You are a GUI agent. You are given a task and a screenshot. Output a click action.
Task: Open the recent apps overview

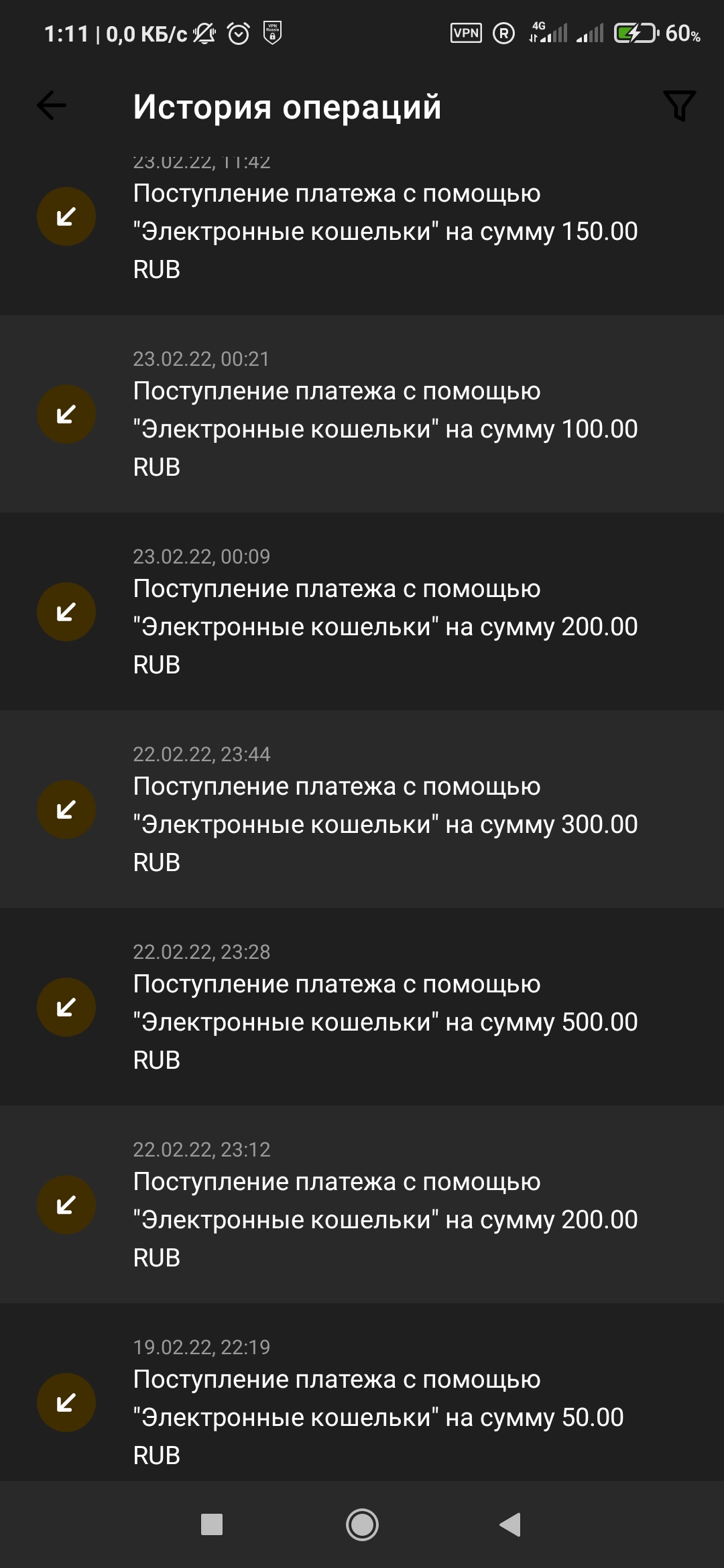[x=212, y=1524]
